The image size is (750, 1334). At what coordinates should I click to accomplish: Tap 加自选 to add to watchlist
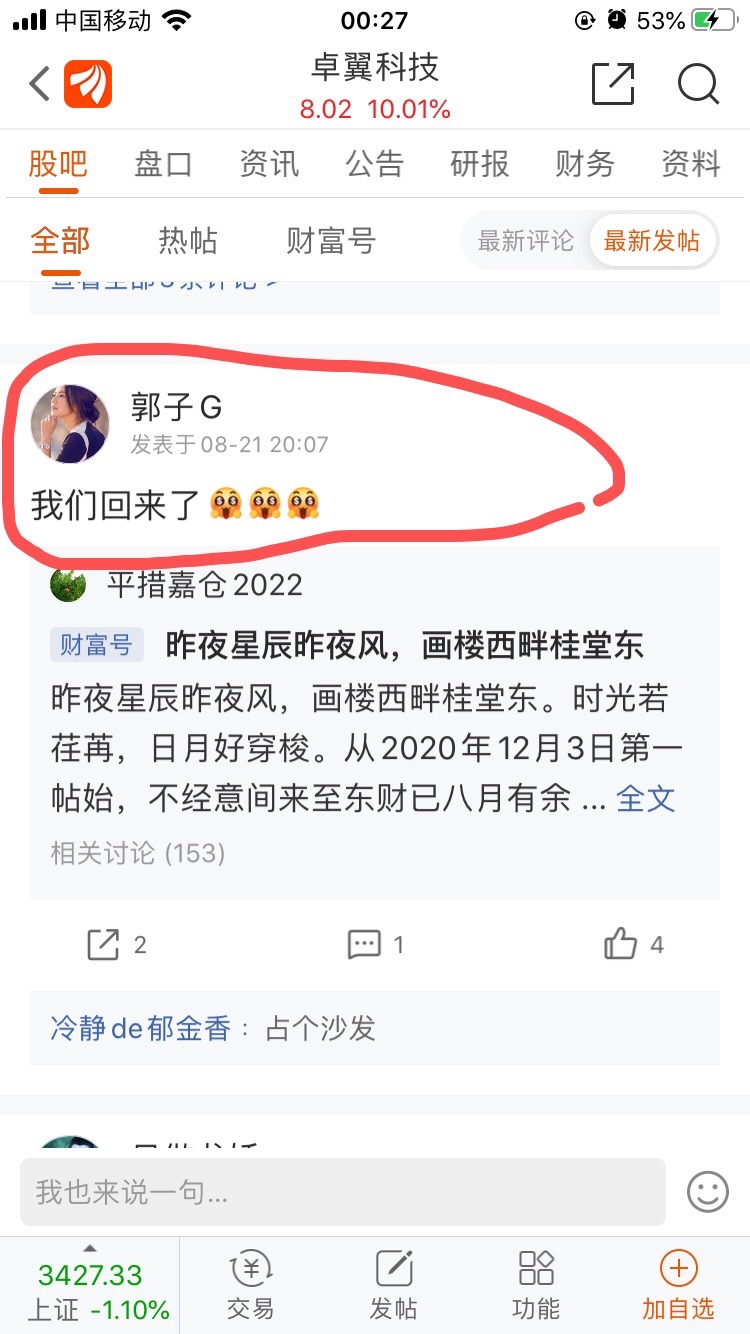(678, 1286)
